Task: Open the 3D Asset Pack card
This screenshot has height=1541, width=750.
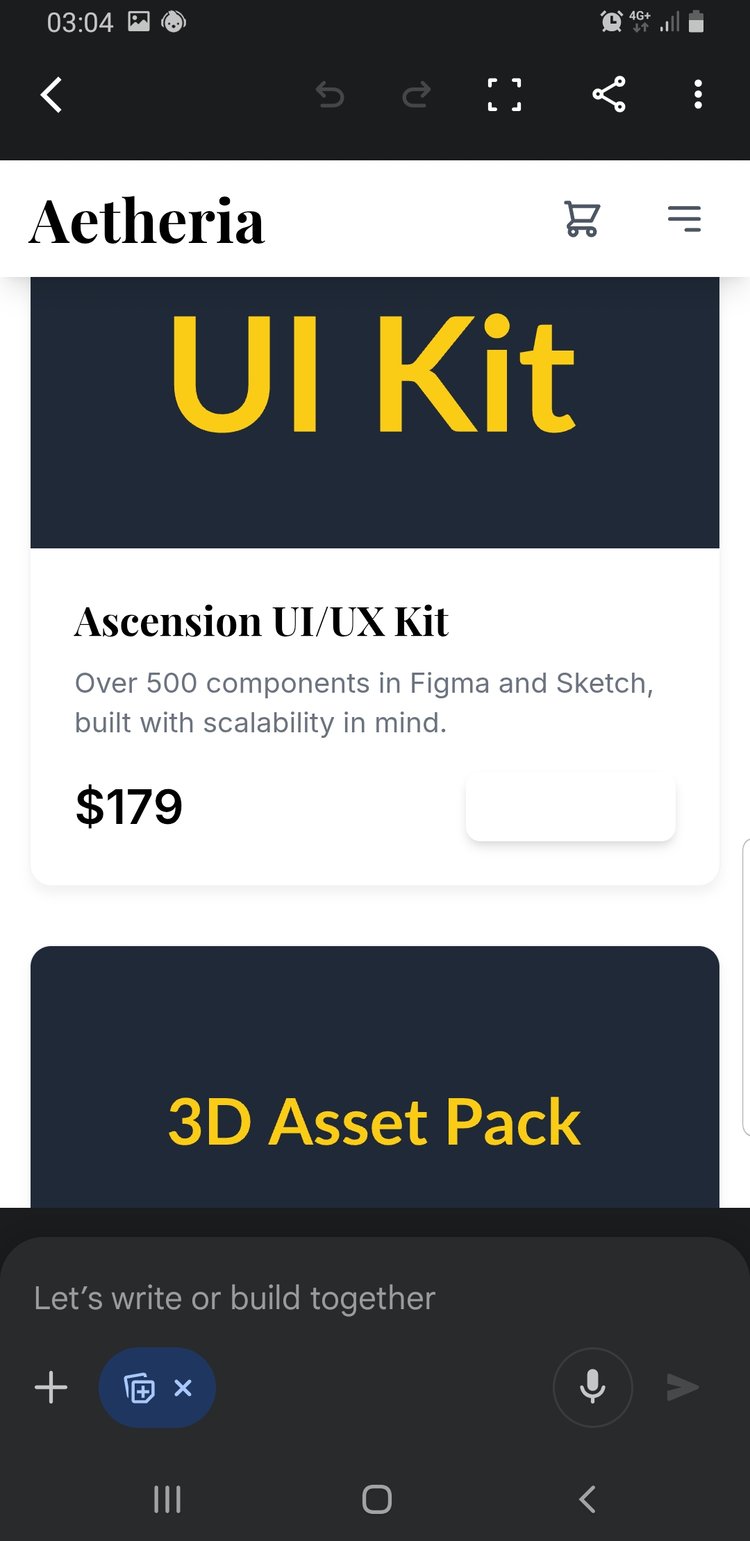Action: [x=374, y=1122]
